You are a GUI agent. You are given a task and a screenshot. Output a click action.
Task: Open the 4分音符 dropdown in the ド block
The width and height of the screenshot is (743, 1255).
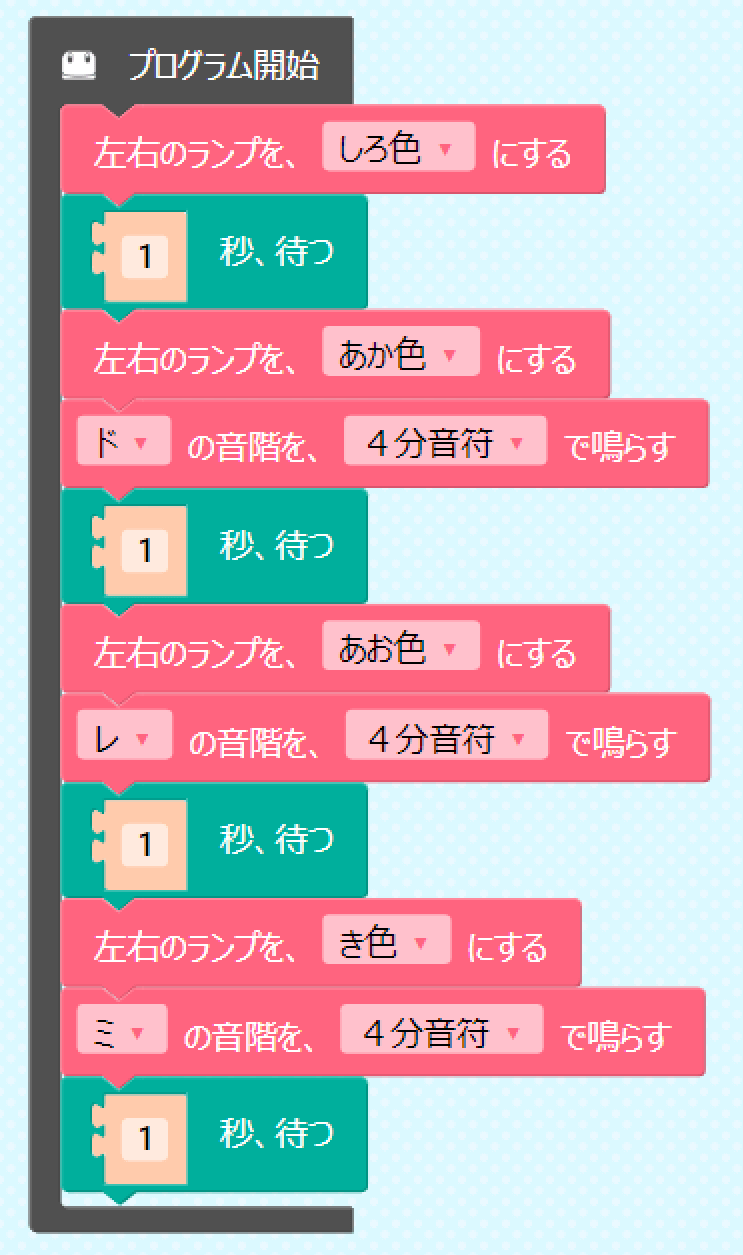click(445, 444)
